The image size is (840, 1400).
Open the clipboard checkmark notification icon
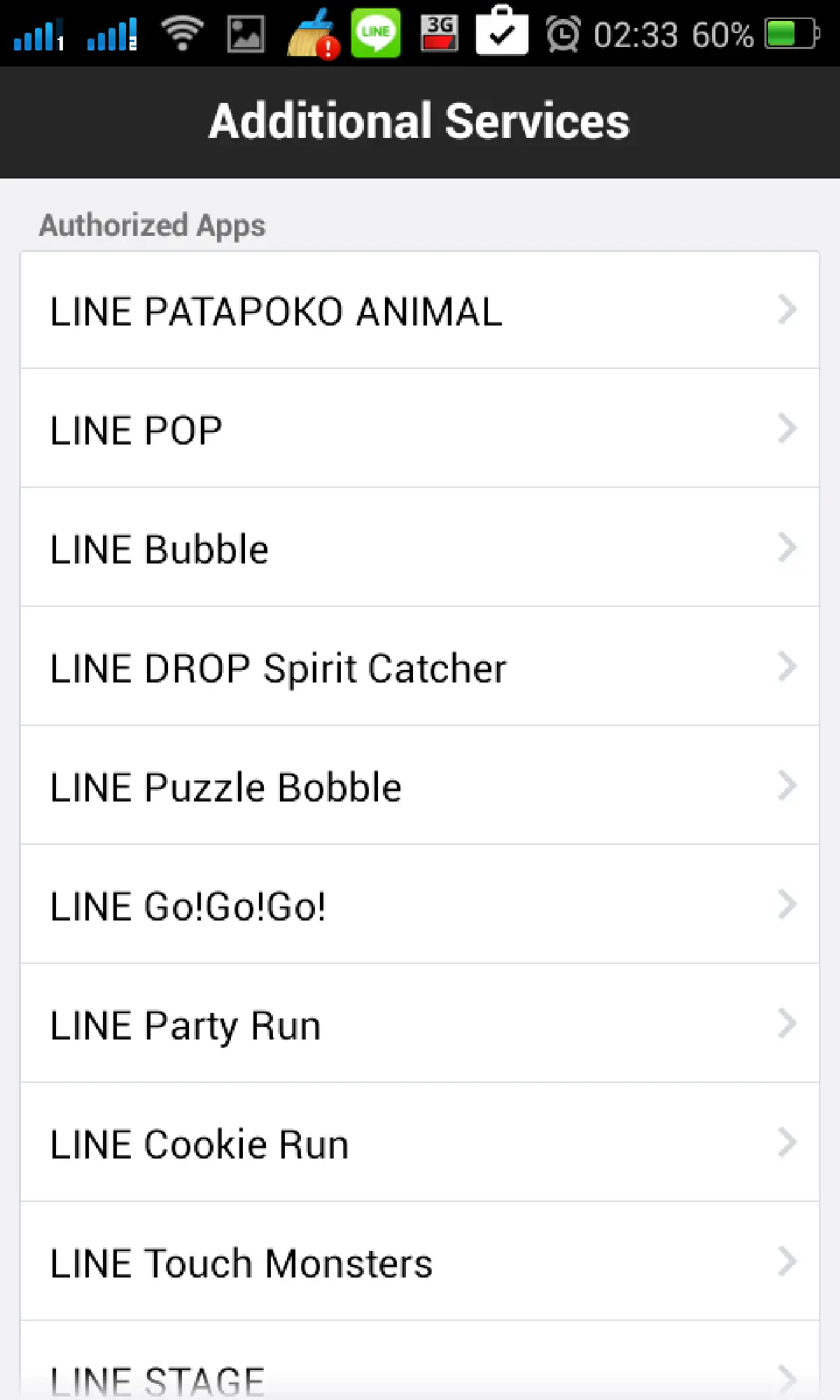coord(501,32)
